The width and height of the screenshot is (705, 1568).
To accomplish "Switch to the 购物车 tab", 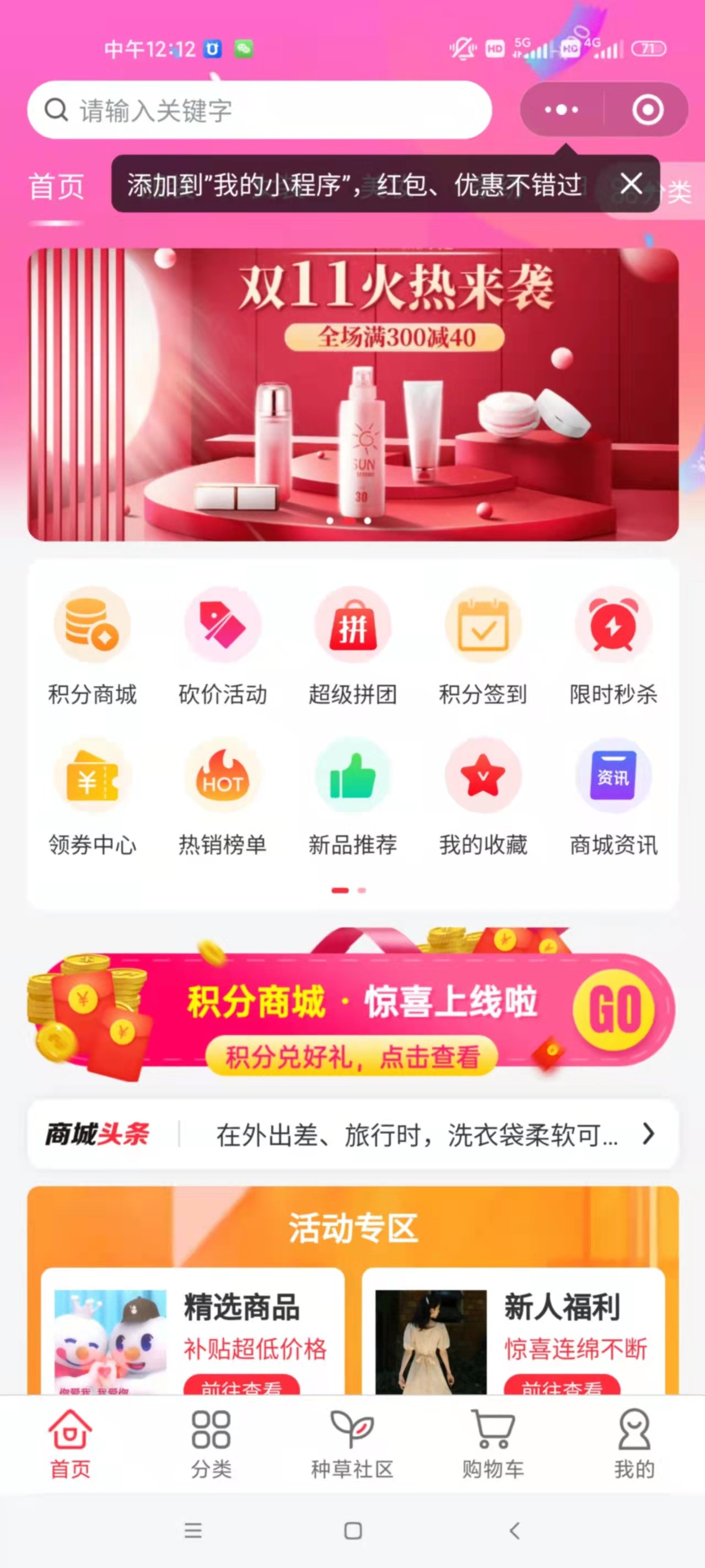I will click(x=493, y=1444).
